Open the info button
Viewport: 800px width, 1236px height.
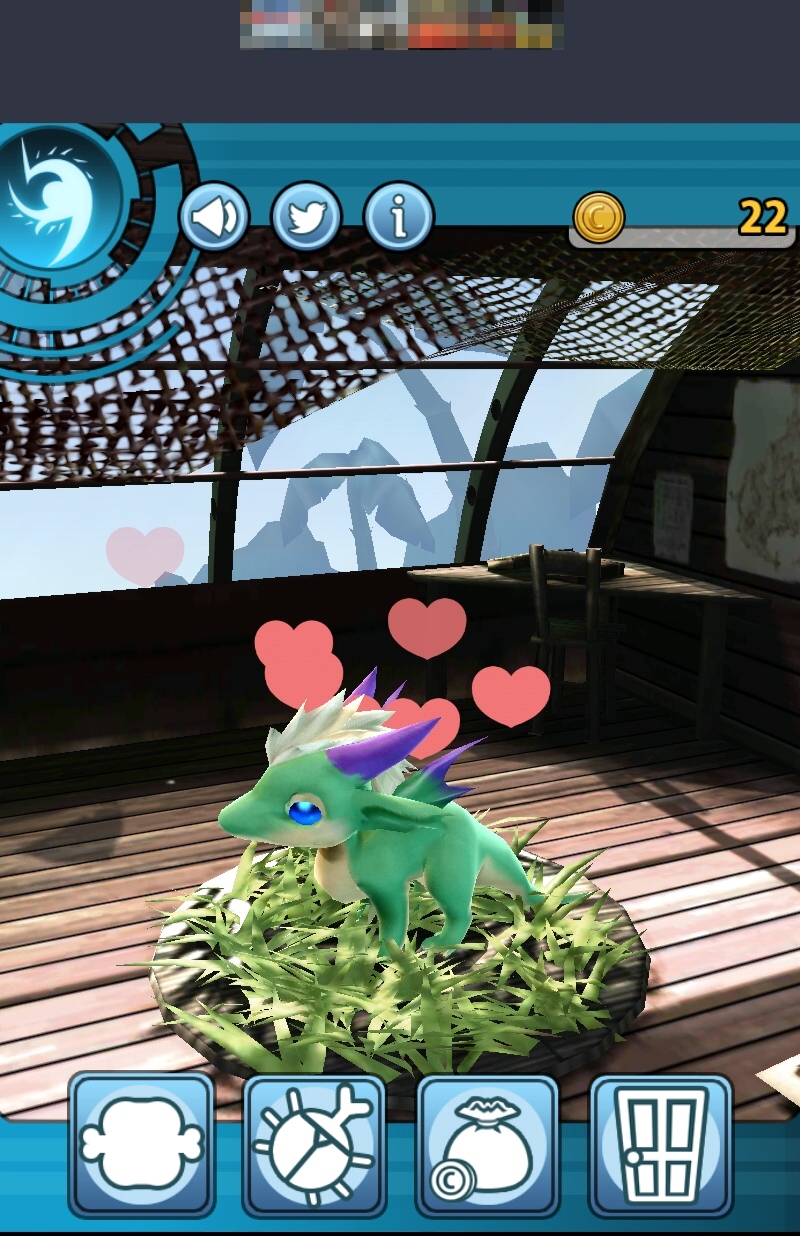[x=398, y=217]
